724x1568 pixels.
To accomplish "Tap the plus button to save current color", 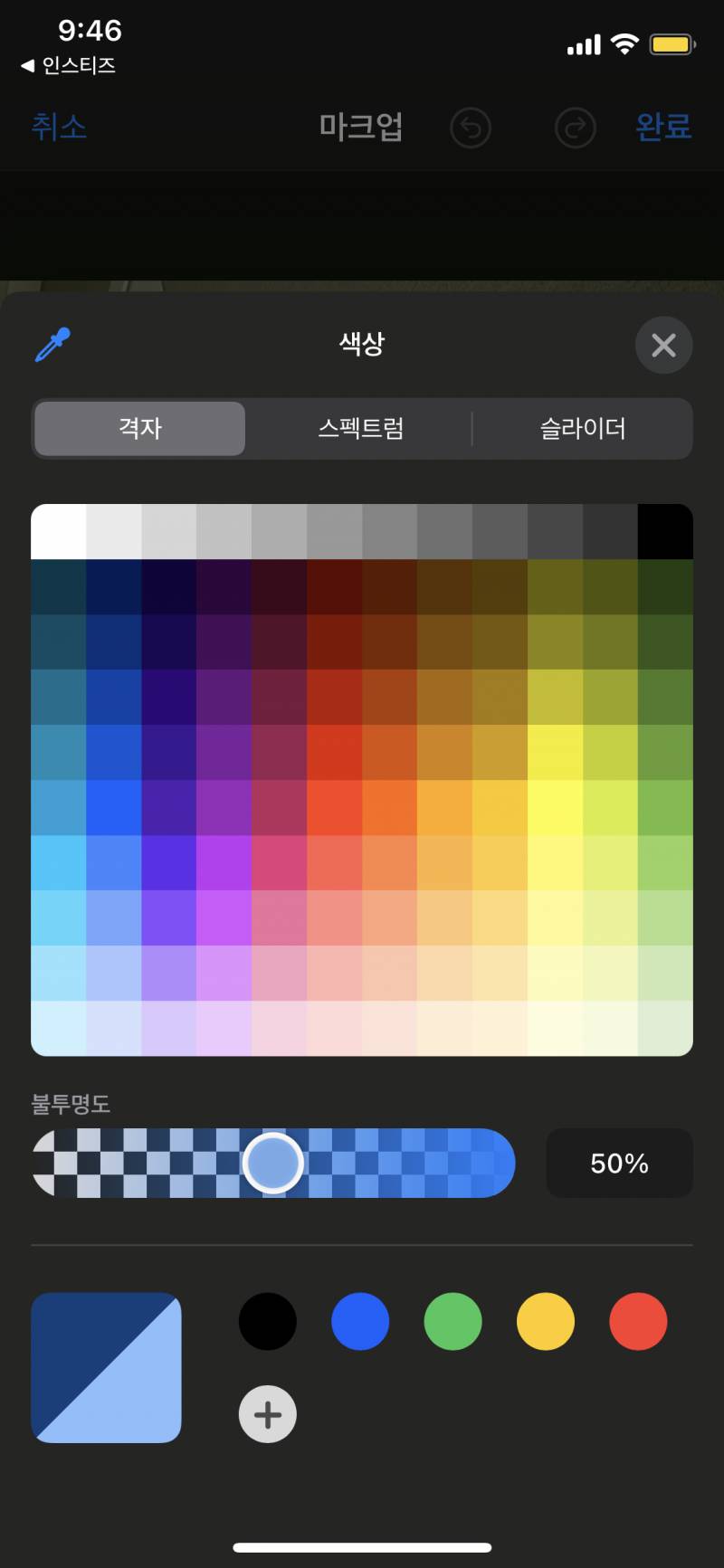I will (x=267, y=1413).
